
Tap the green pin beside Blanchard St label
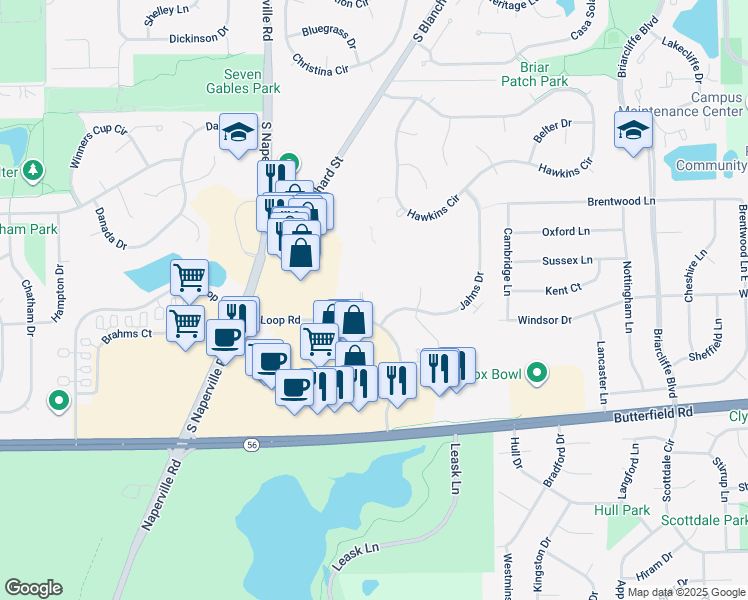click(x=289, y=161)
